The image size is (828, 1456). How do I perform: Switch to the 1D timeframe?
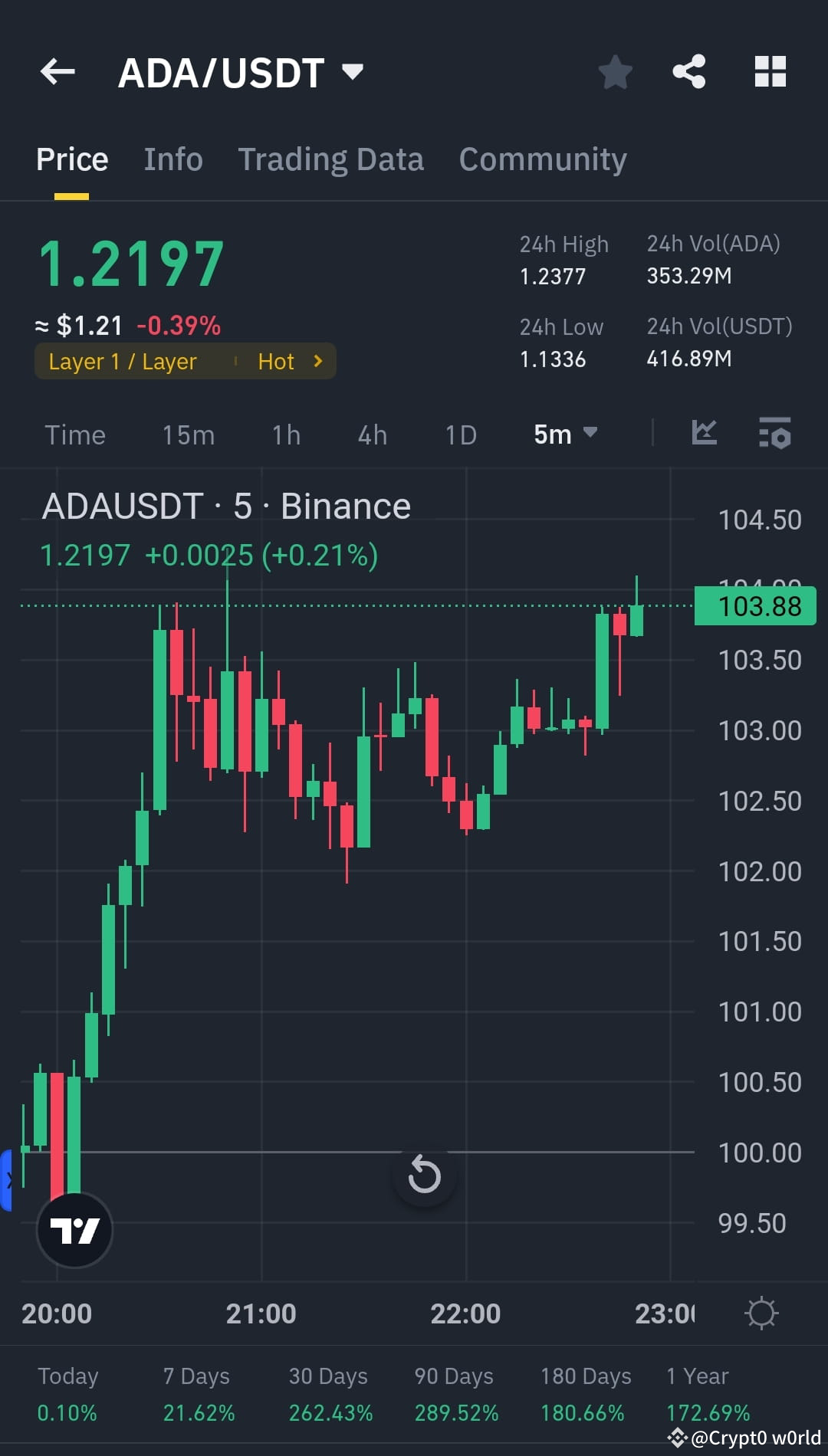tap(461, 434)
